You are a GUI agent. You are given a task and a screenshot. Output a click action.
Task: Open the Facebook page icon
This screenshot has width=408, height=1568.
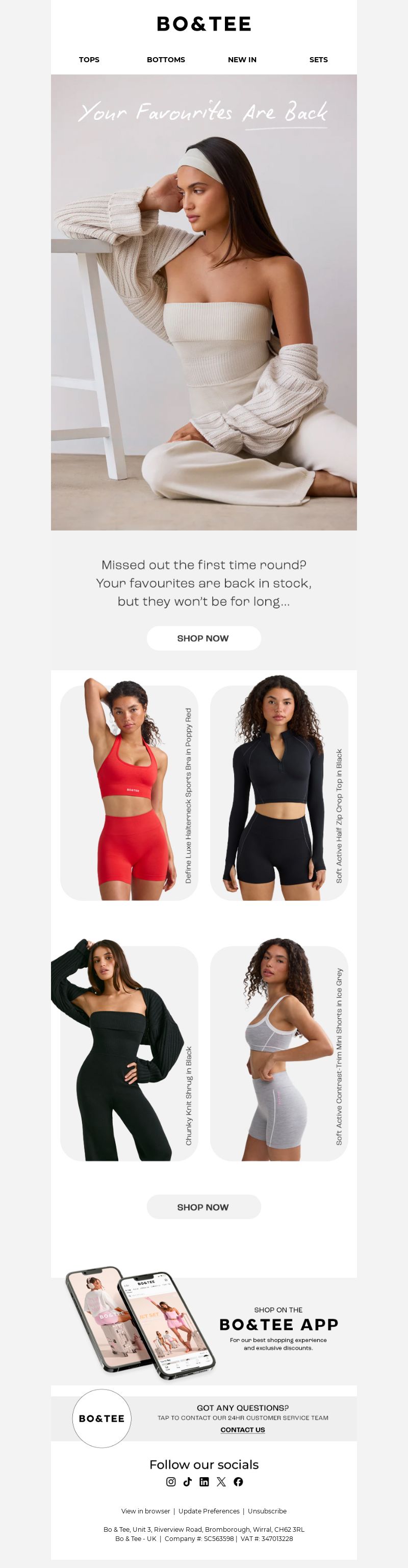(x=238, y=1482)
